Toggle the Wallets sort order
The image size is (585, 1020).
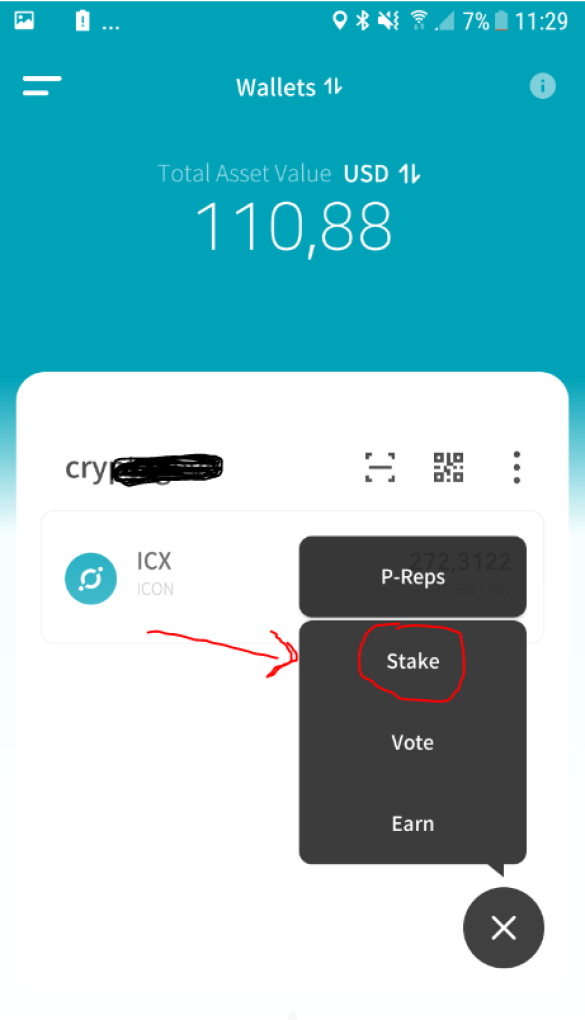coord(289,87)
